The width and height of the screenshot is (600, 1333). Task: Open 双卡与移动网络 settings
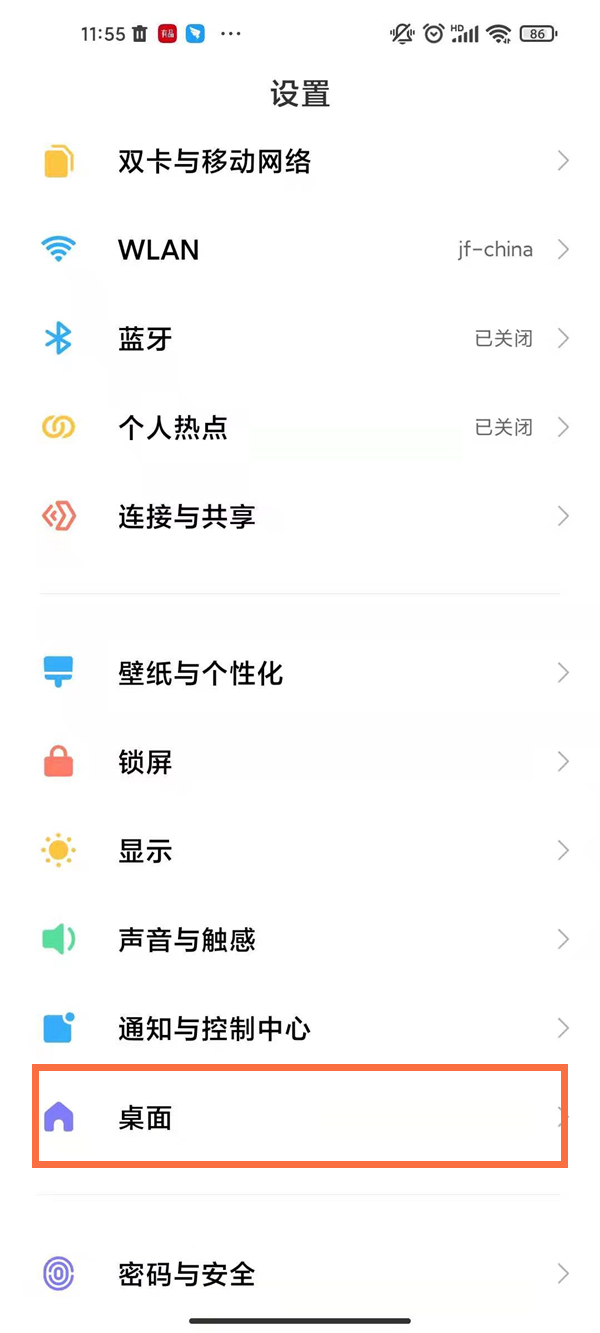214,161
